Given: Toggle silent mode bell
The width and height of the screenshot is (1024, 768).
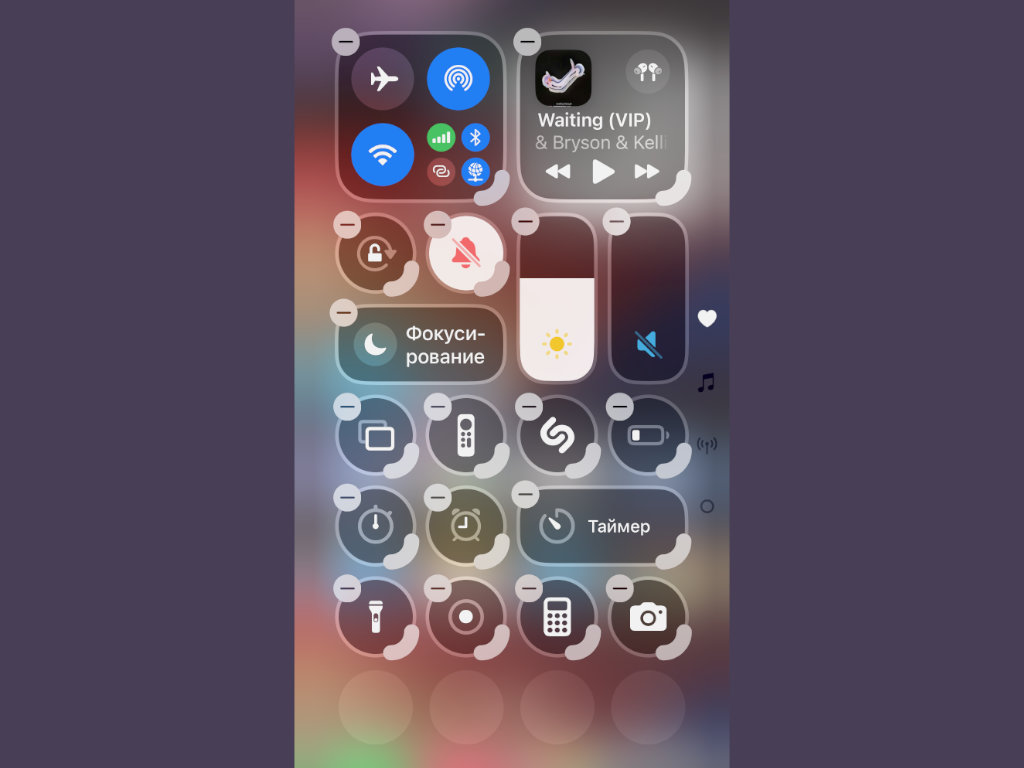Looking at the screenshot, I should coord(466,254).
